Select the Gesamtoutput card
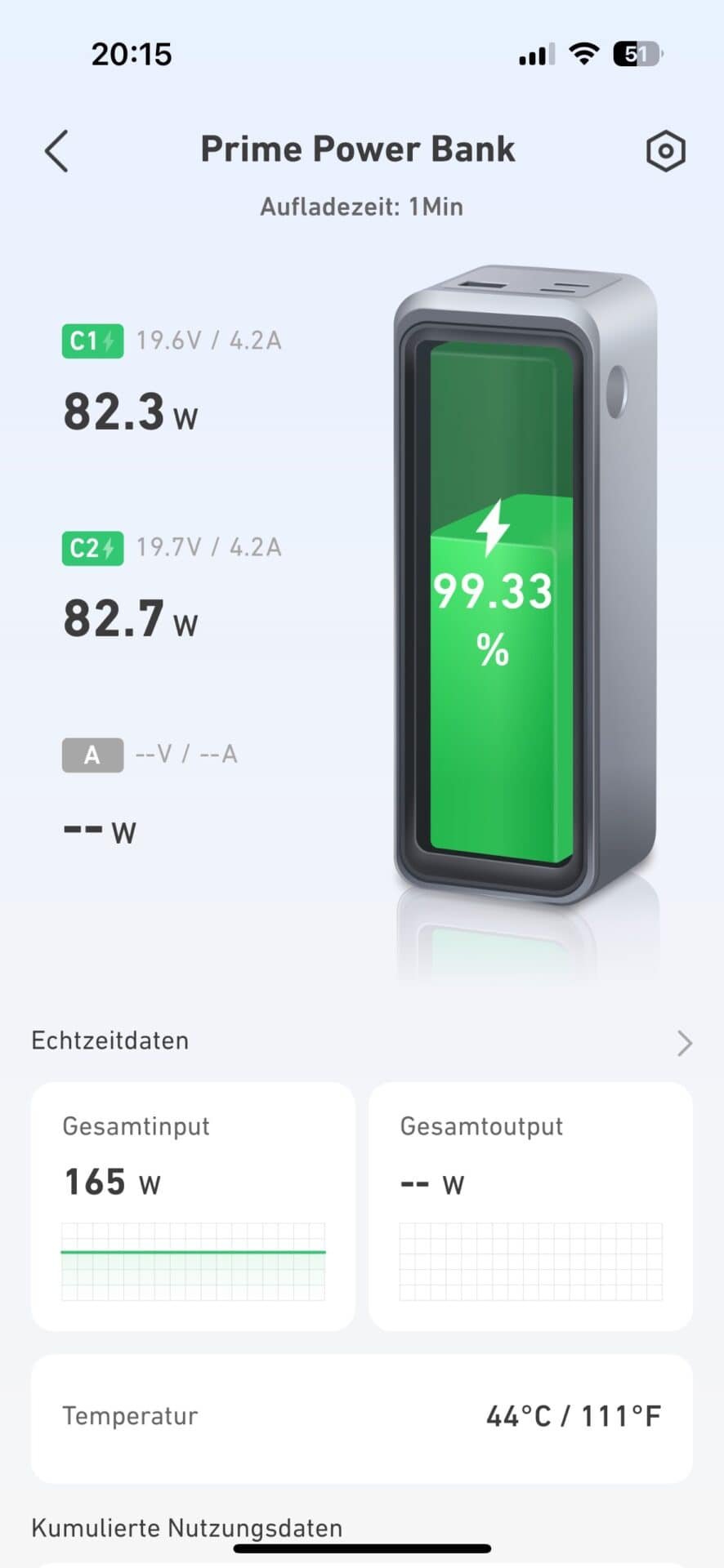The height and width of the screenshot is (1568, 724). [530, 1200]
